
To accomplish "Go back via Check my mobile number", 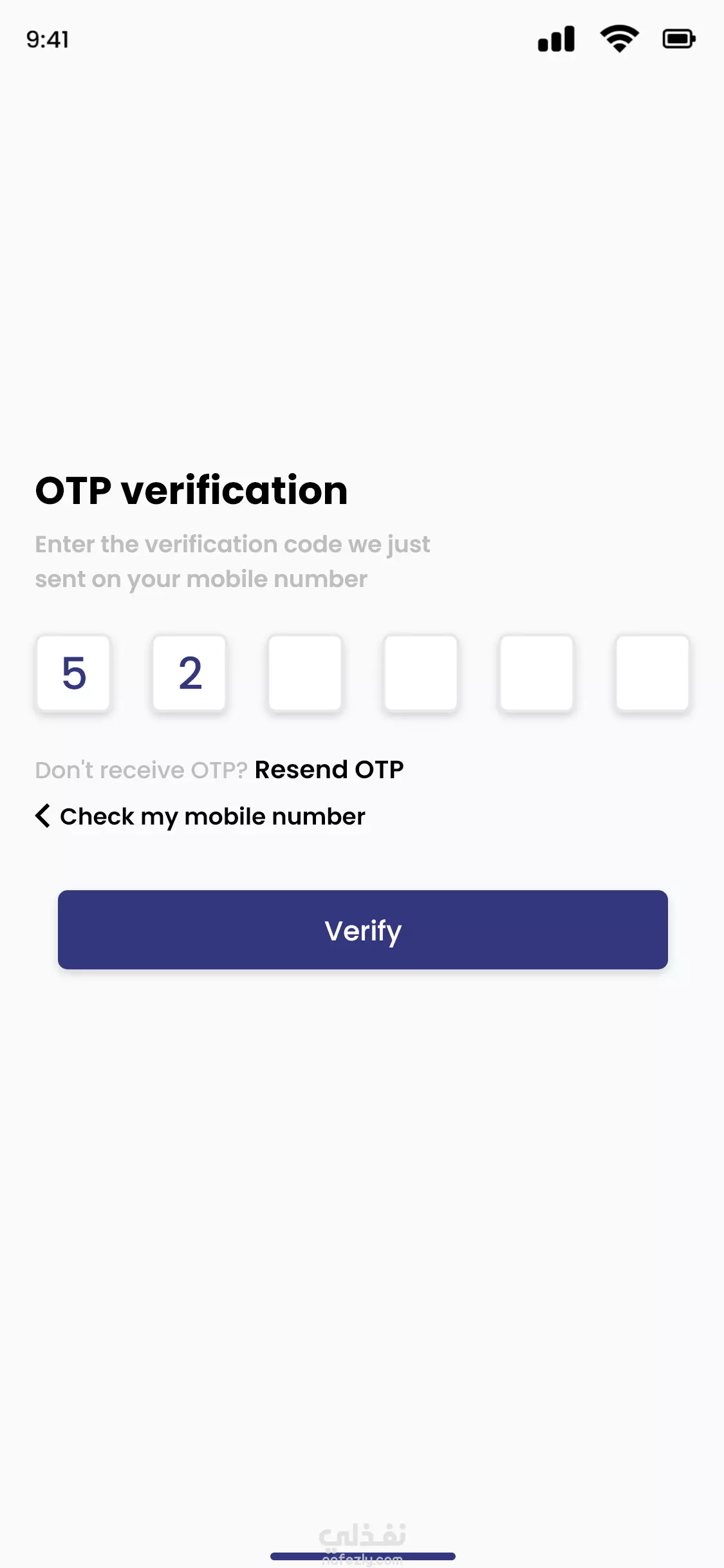I will tap(200, 816).
